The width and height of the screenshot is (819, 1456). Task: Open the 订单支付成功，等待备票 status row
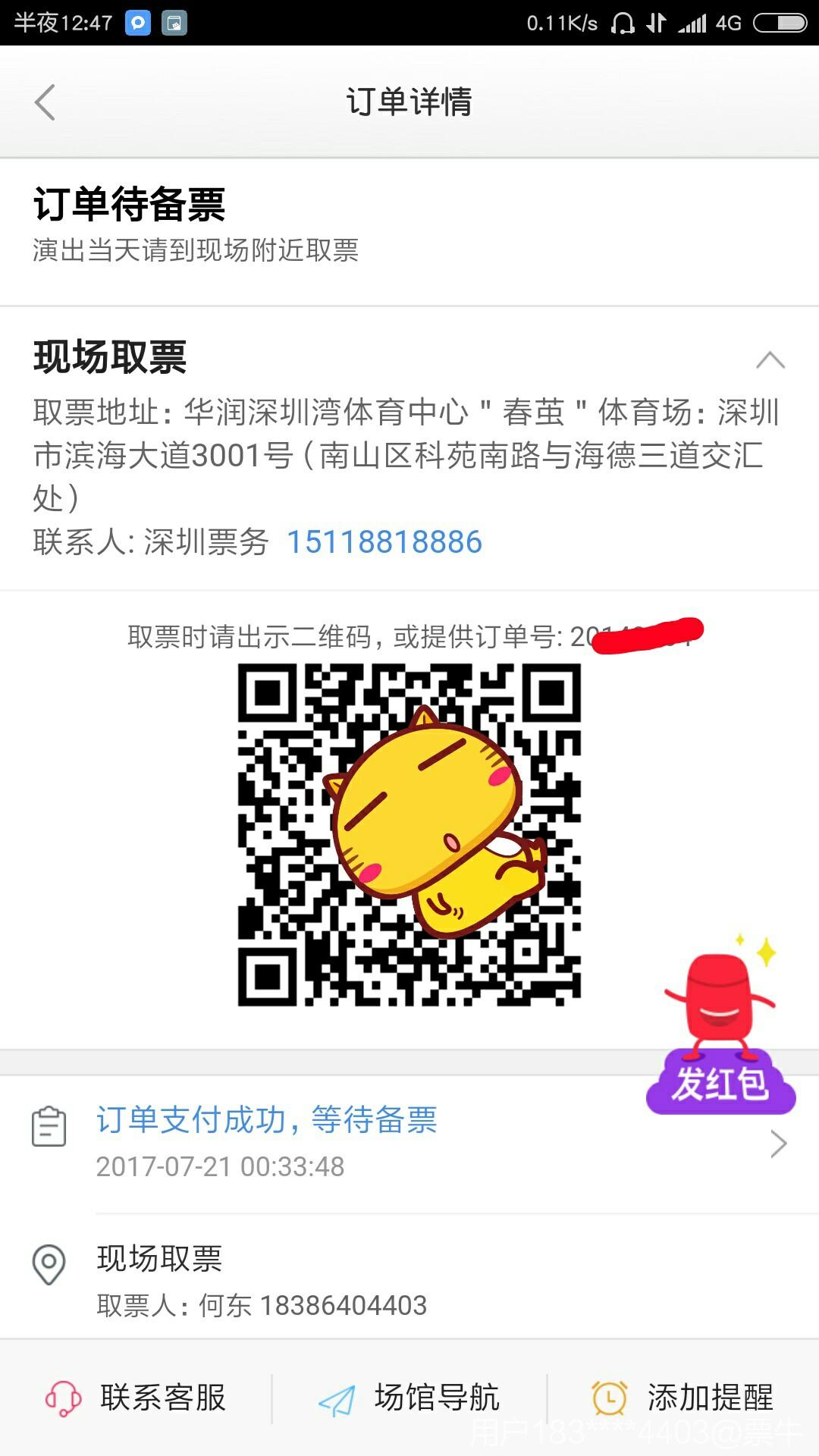coord(409,1141)
